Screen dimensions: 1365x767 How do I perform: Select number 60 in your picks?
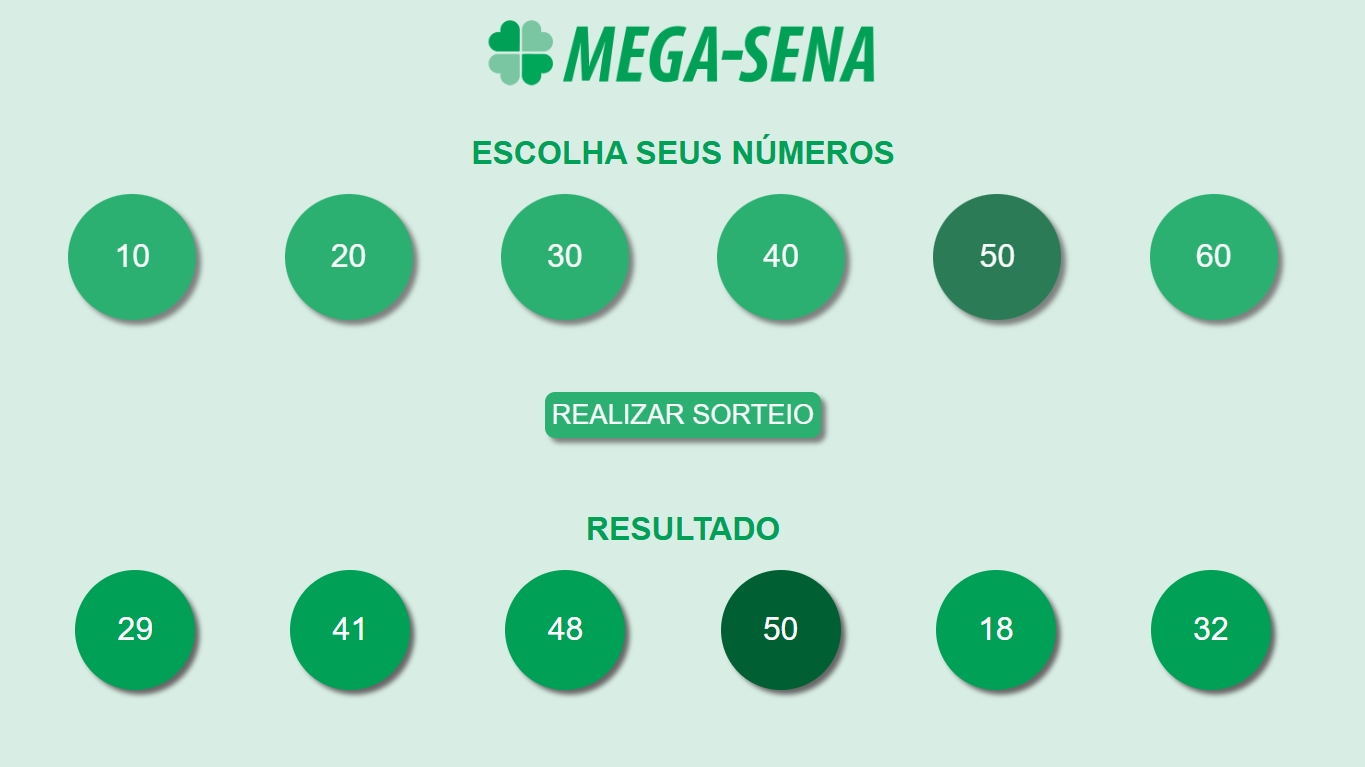click(1213, 257)
